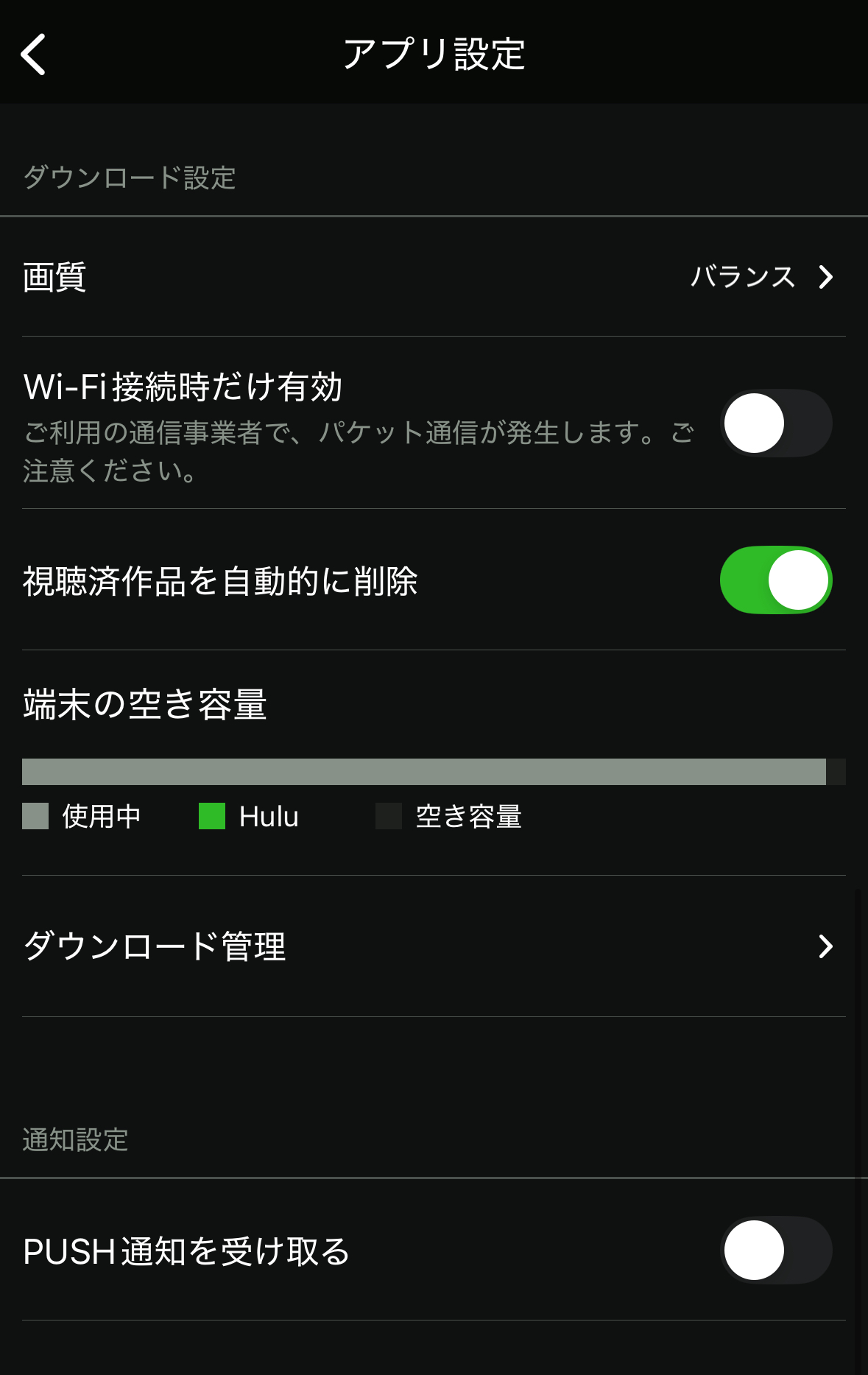868x1375 pixels.
Task: Tap the dark 空き容量 legend square
Action: [387, 816]
